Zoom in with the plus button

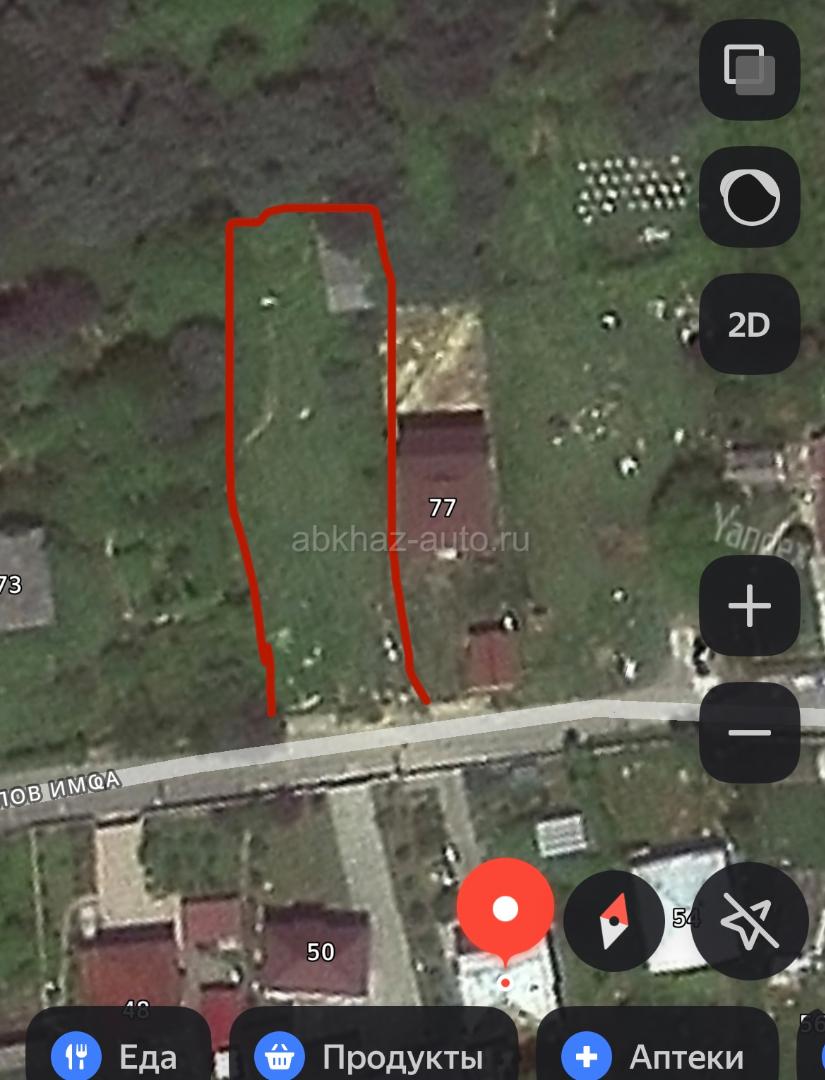click(749, 606)
